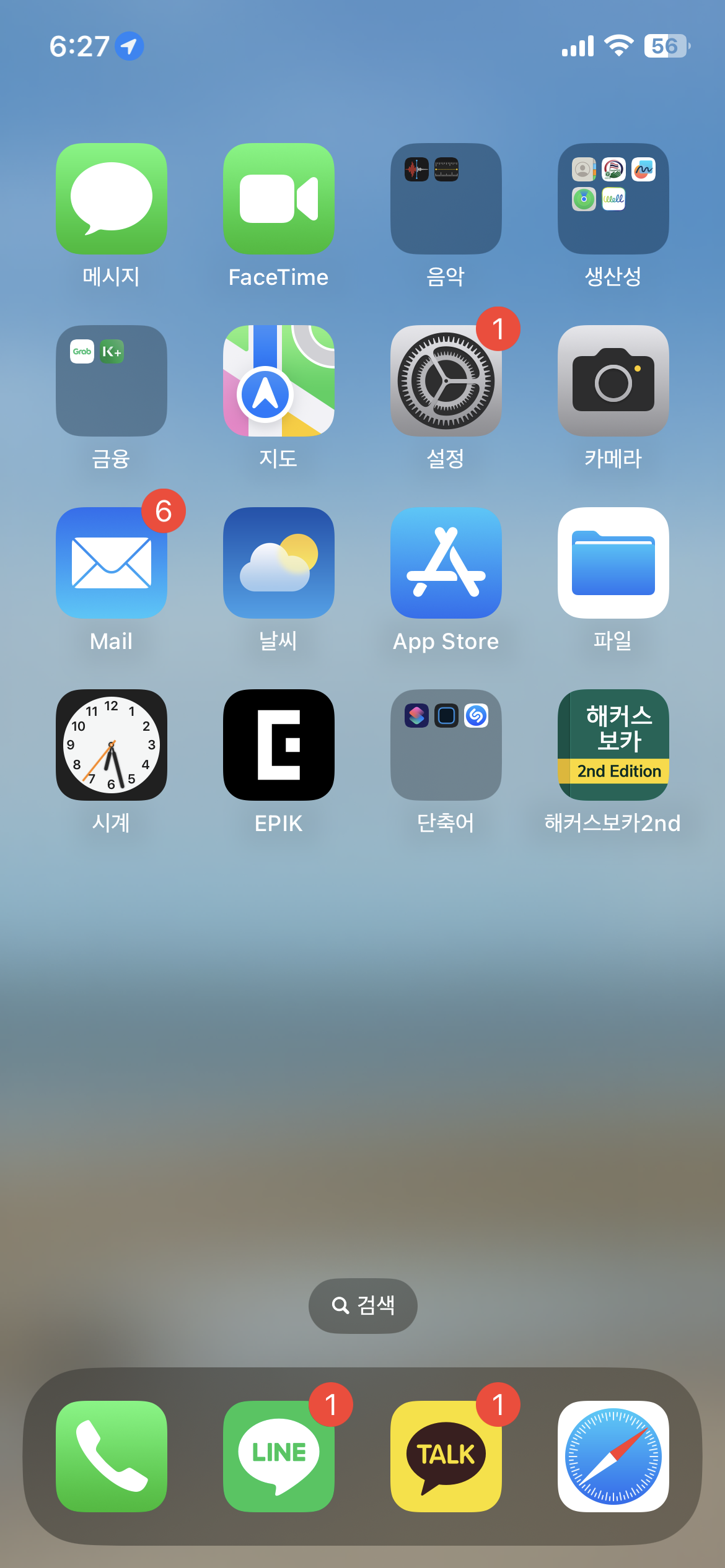Open LINE from the dock
This screenshot has width=725, height=1568.
coord(279,1456)
